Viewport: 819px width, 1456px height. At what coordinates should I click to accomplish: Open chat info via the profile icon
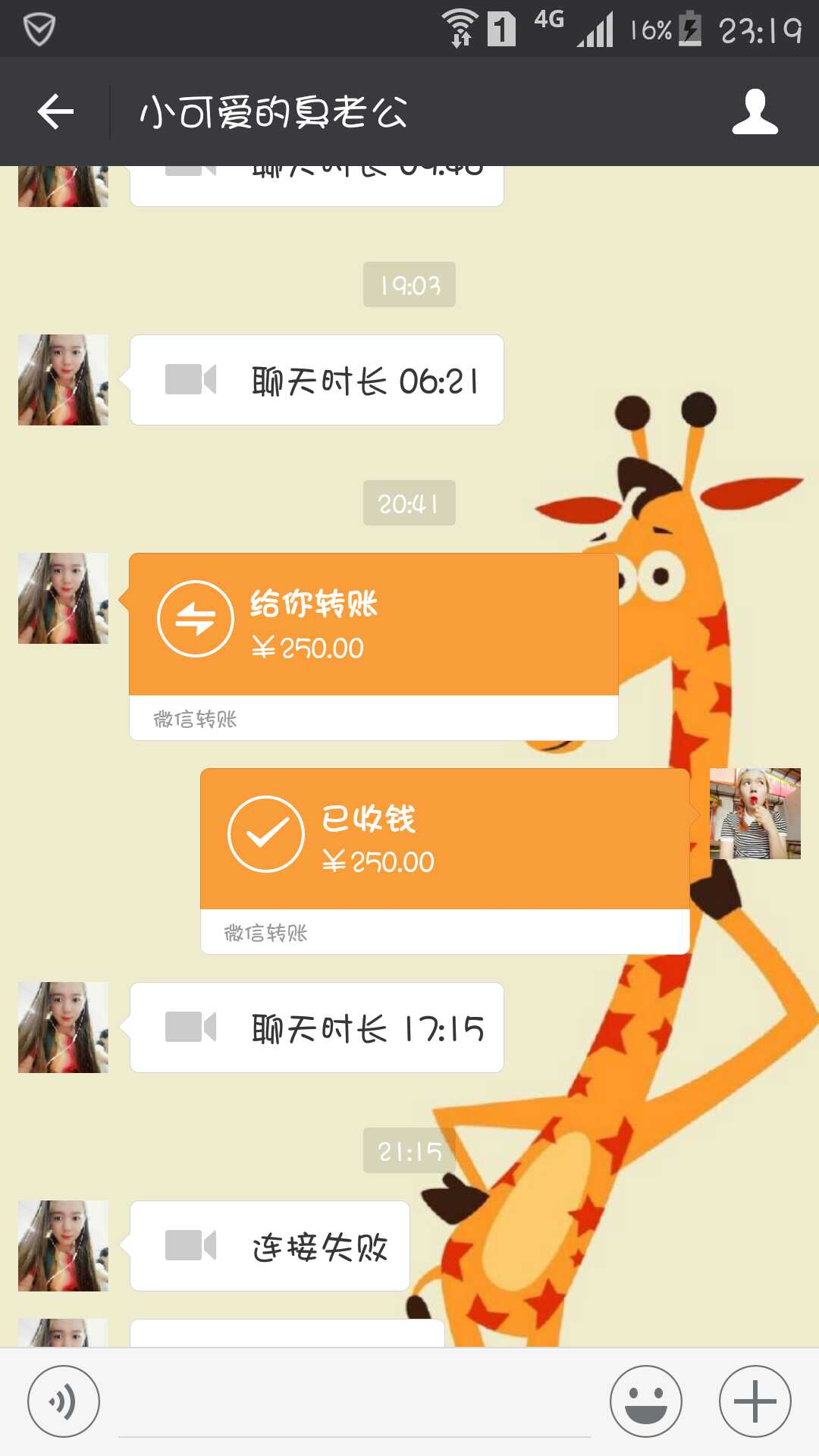tap(755, 112)
